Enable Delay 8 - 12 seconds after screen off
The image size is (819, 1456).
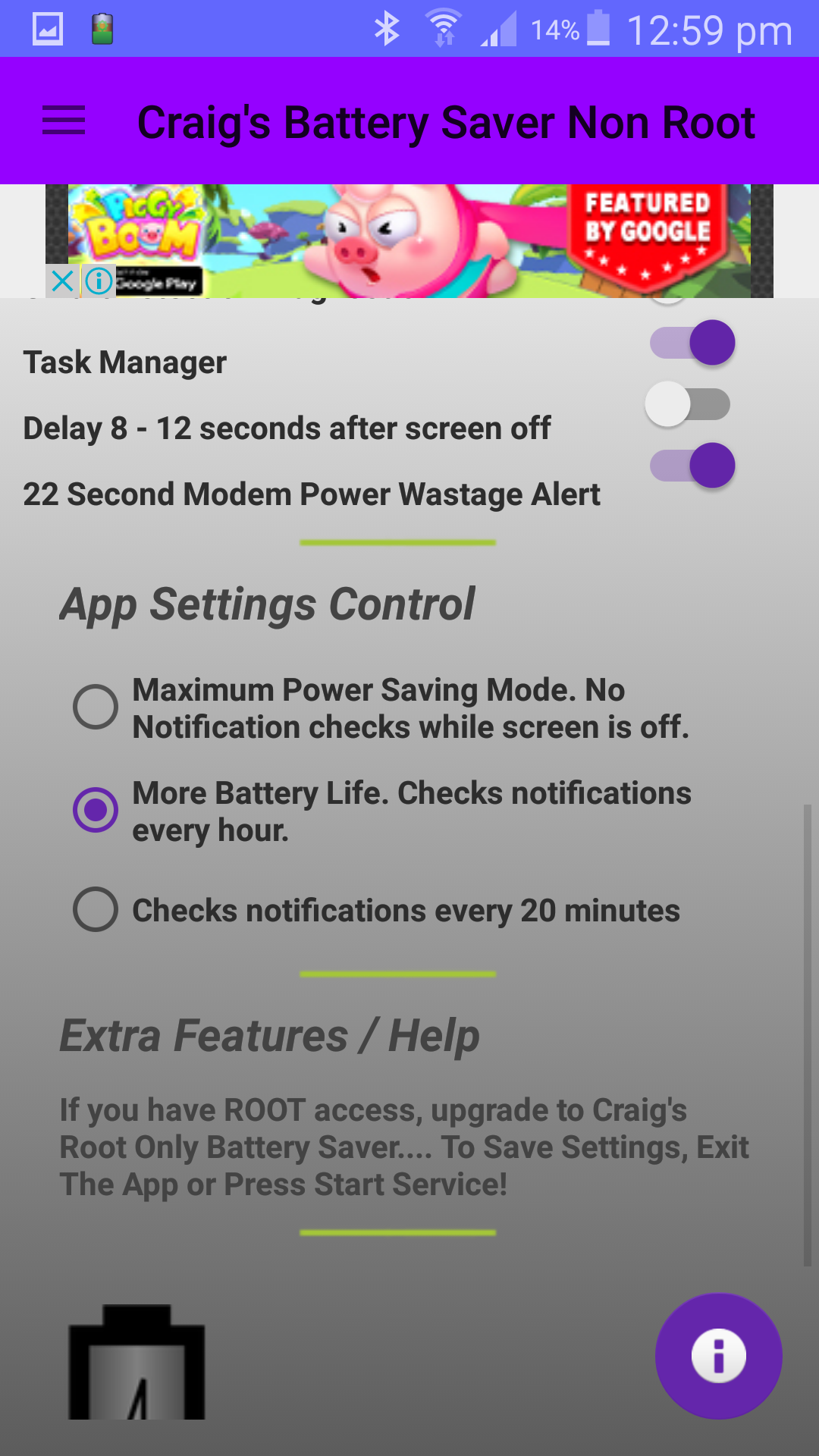(x=687, y=404)
